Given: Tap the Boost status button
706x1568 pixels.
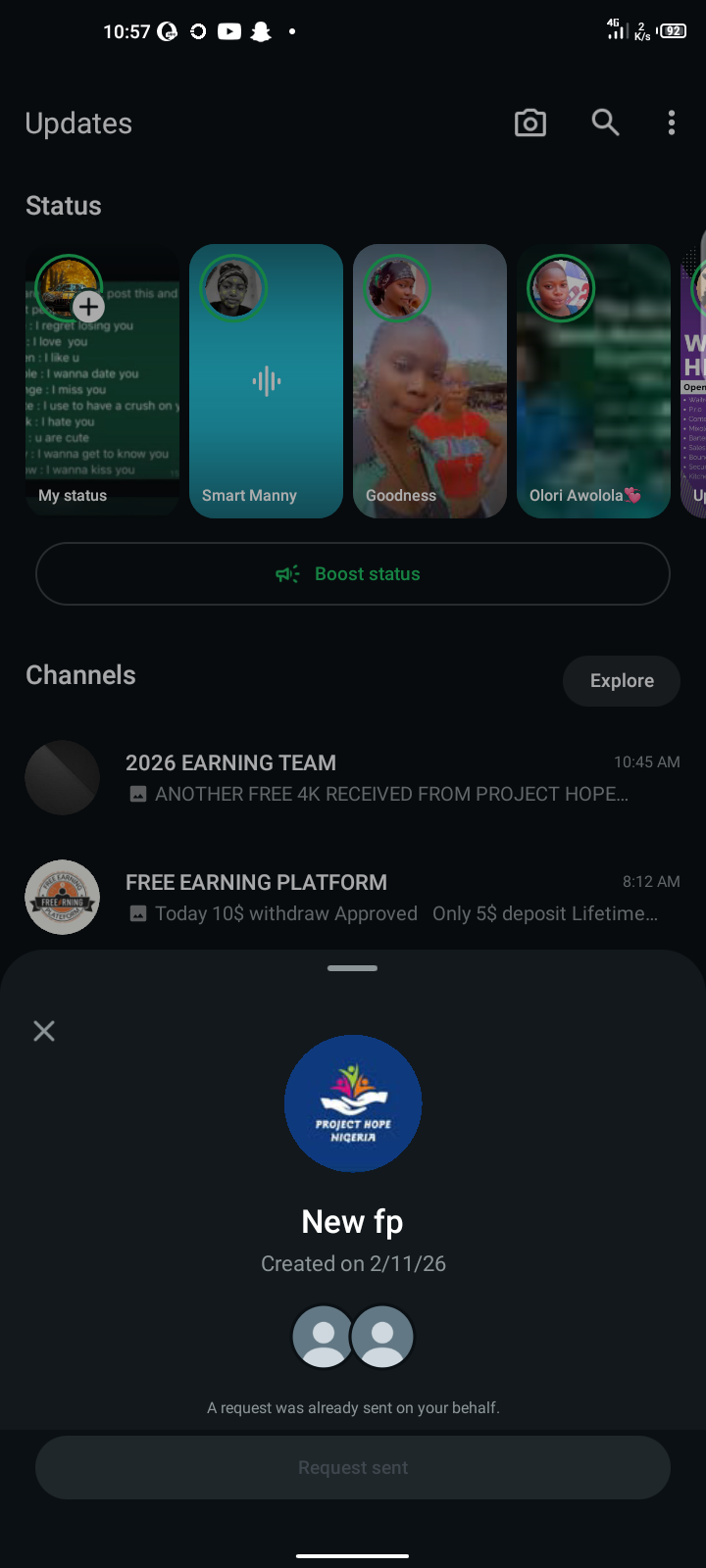Looking at the screenshot, I should click(353, 574).
